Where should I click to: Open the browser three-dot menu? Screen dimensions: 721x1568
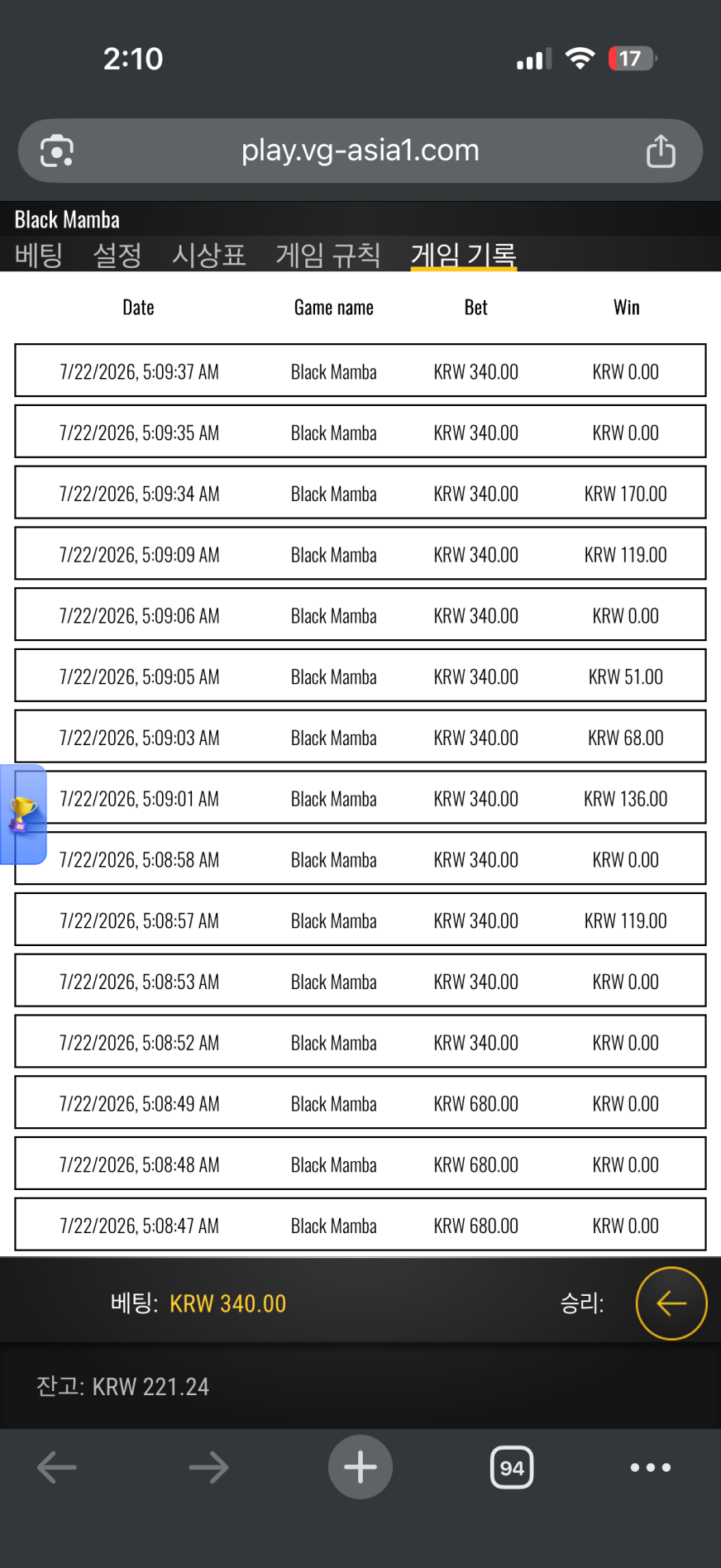[x=651, y=1468]
